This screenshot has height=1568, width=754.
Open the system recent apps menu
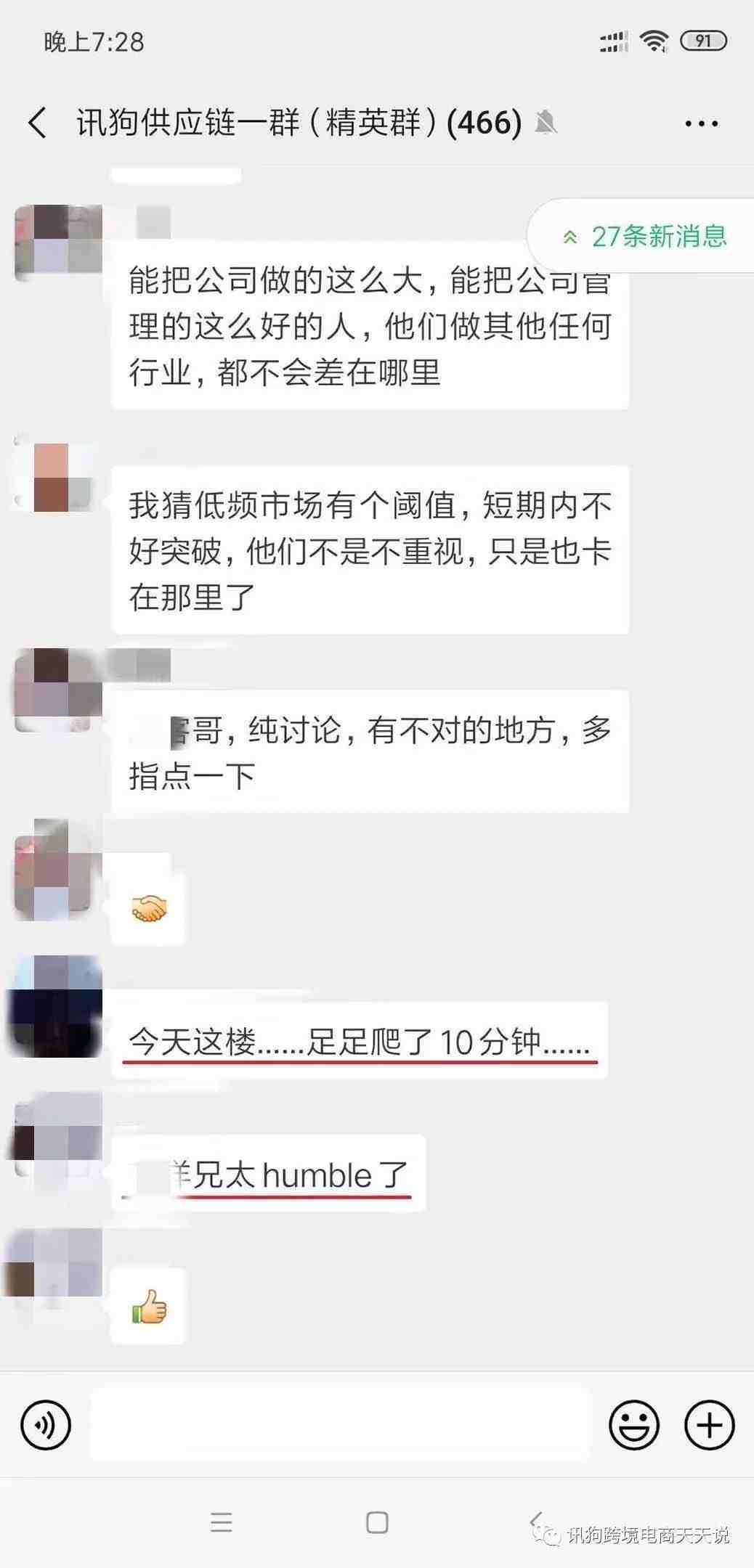(x=221, y=1522)
